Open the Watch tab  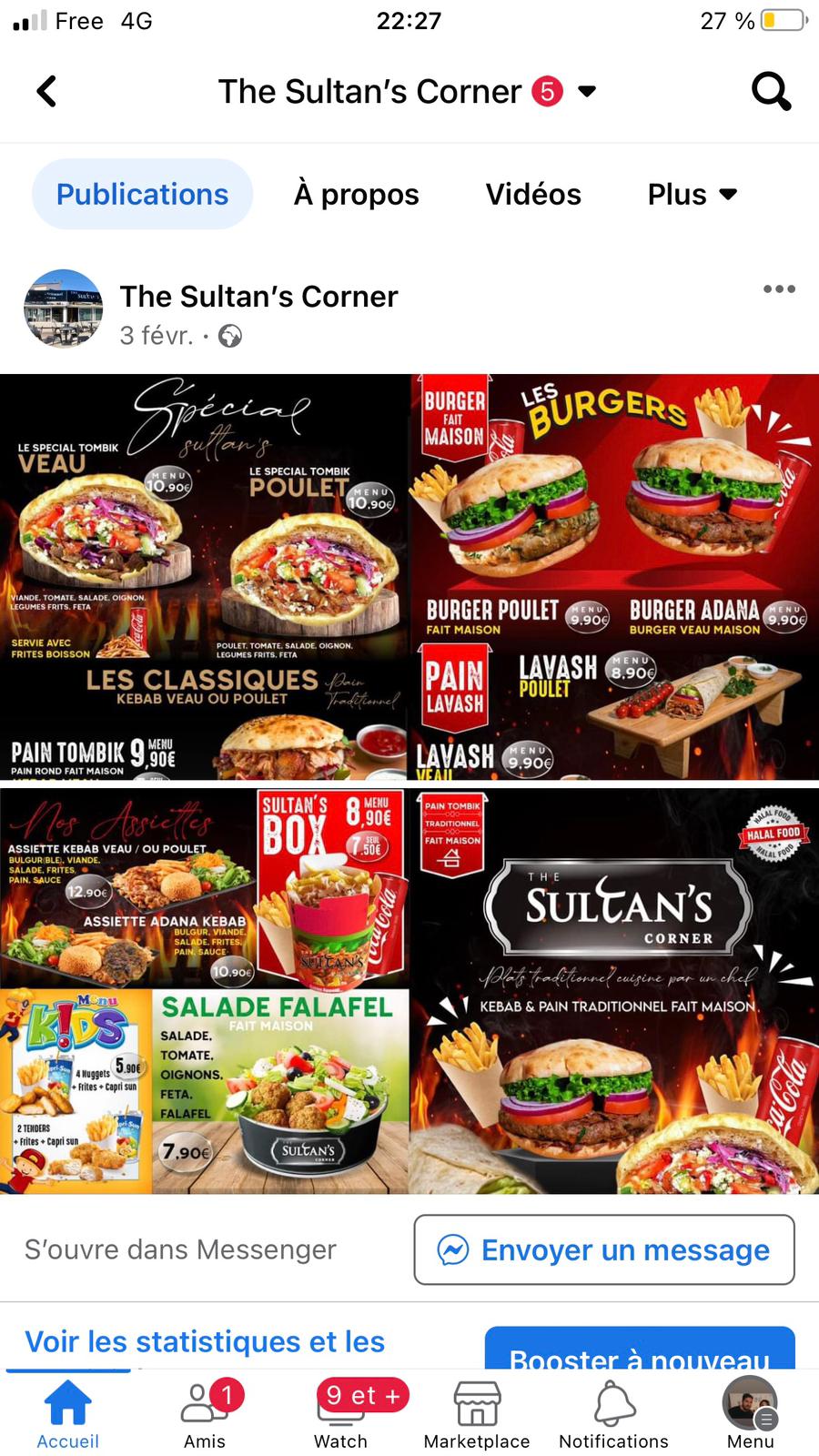pos(341,1414)
